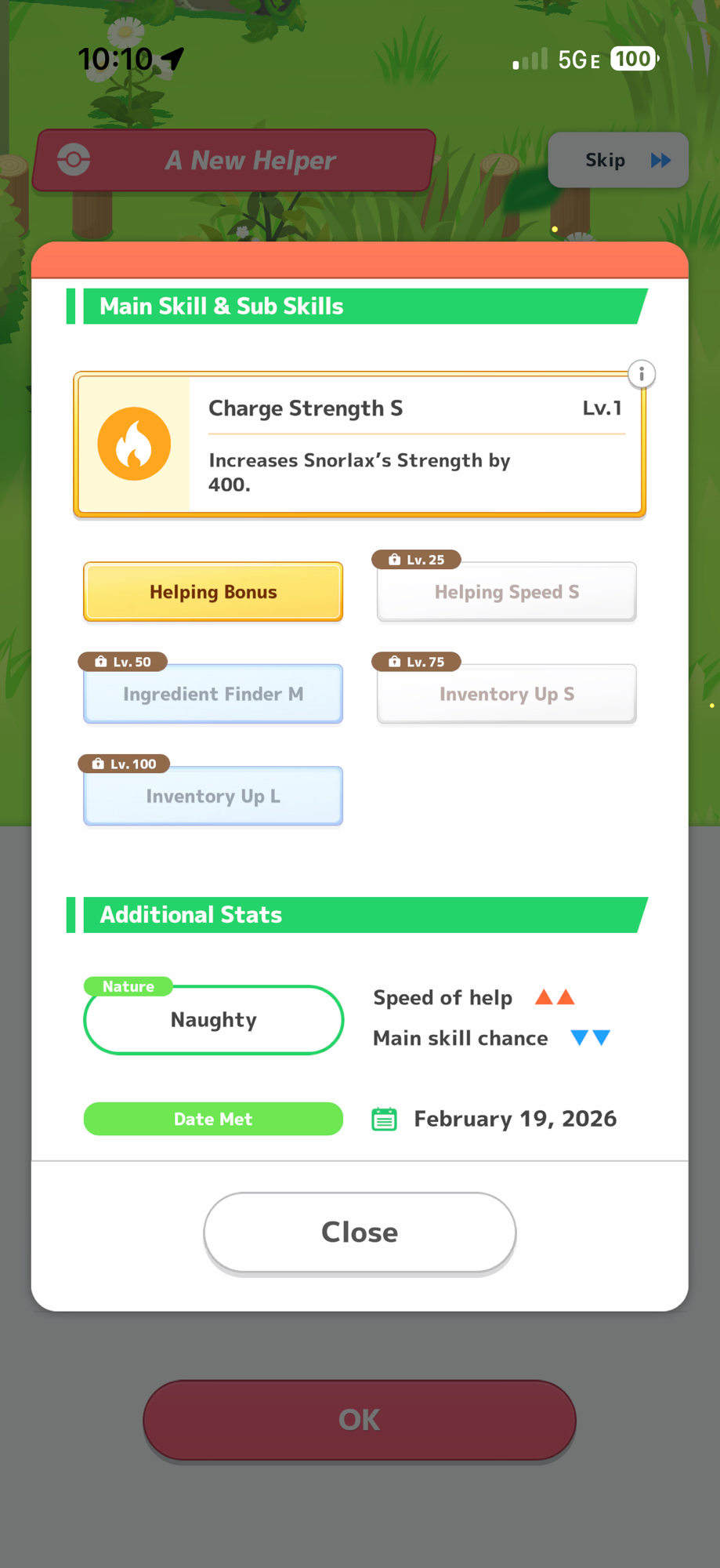This screenshot has height=1568, width=720.
Task: Close the skills and stats dialog
Action: (360, 1232)
